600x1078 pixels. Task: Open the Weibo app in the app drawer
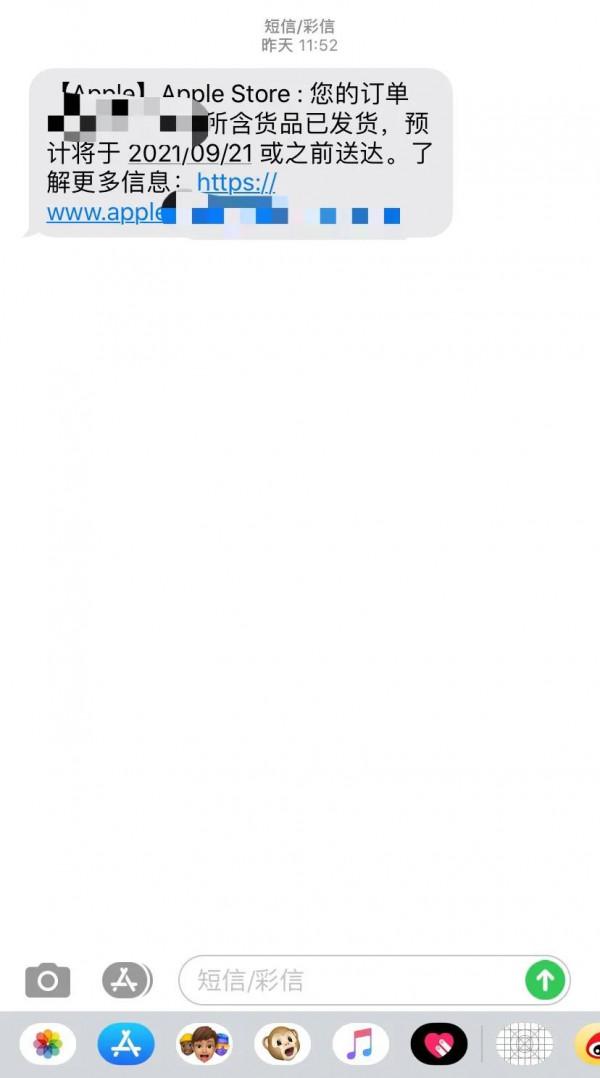(x=590, y=1045)
